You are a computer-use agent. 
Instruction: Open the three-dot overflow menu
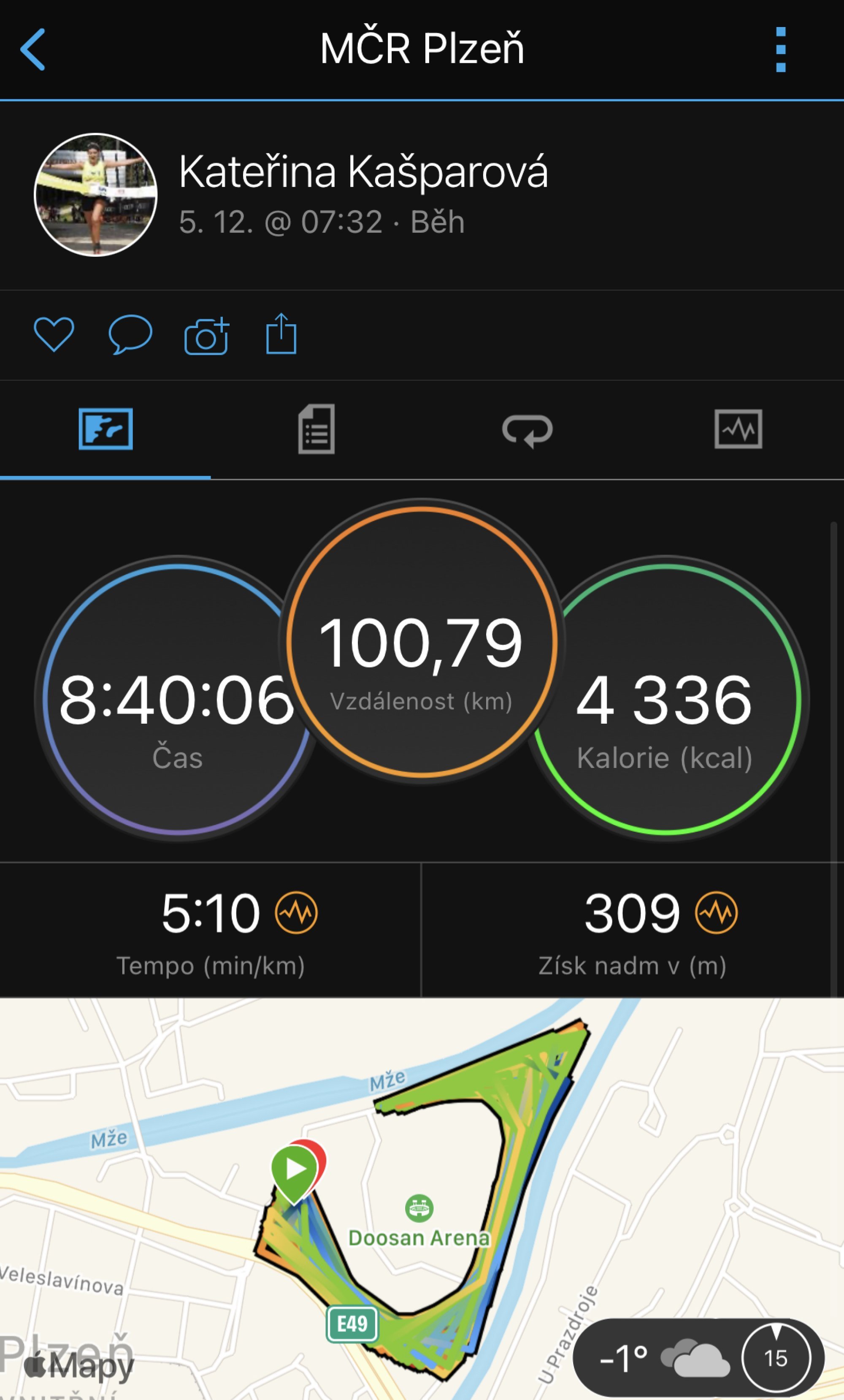[x=780, y=49]
